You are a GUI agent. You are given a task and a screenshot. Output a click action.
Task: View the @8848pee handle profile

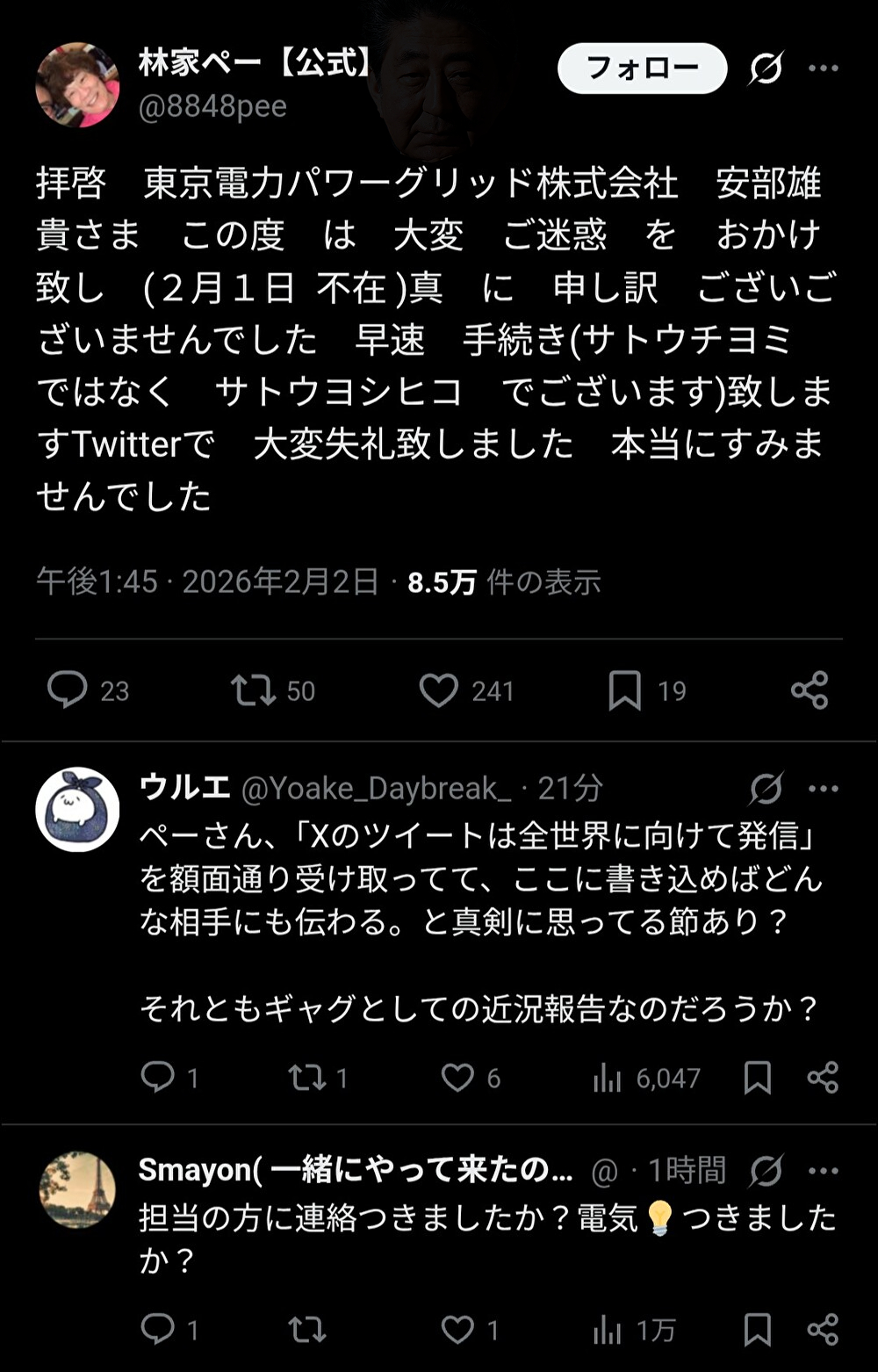pyautogui.click(x=212, y=106)
